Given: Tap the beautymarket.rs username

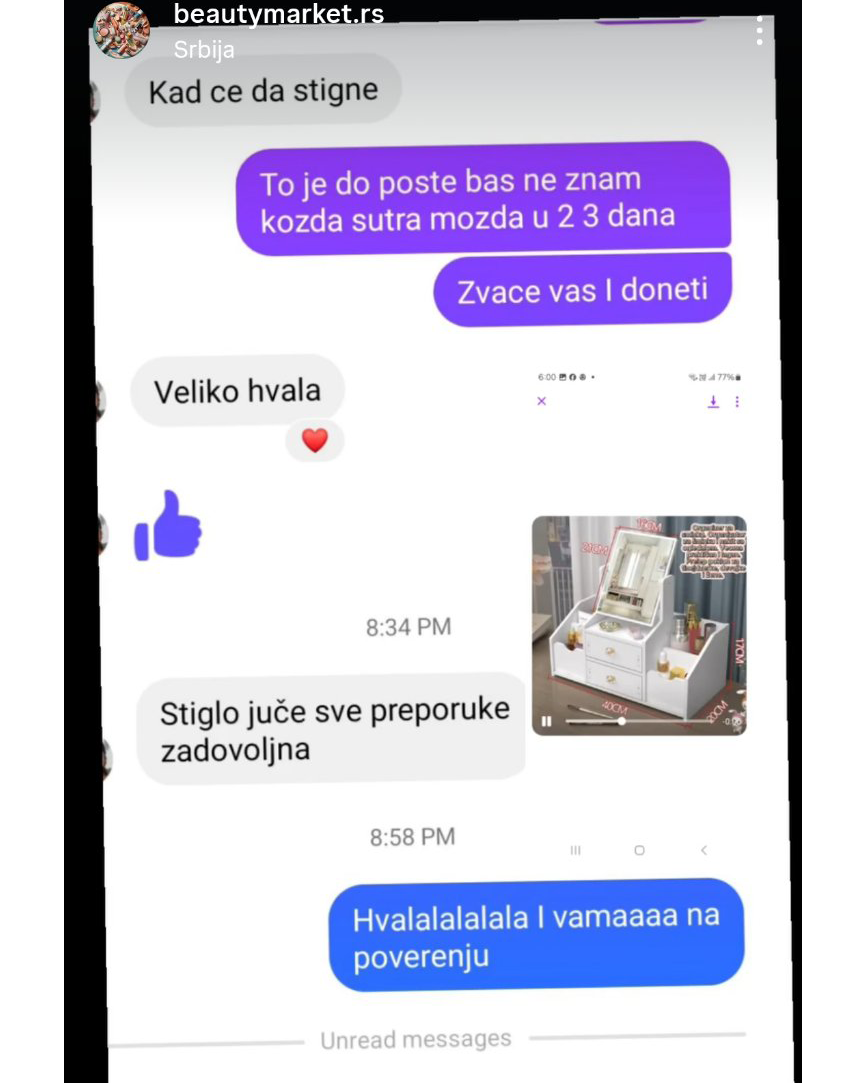Looking at the screenshot, I should coord(278,14).
